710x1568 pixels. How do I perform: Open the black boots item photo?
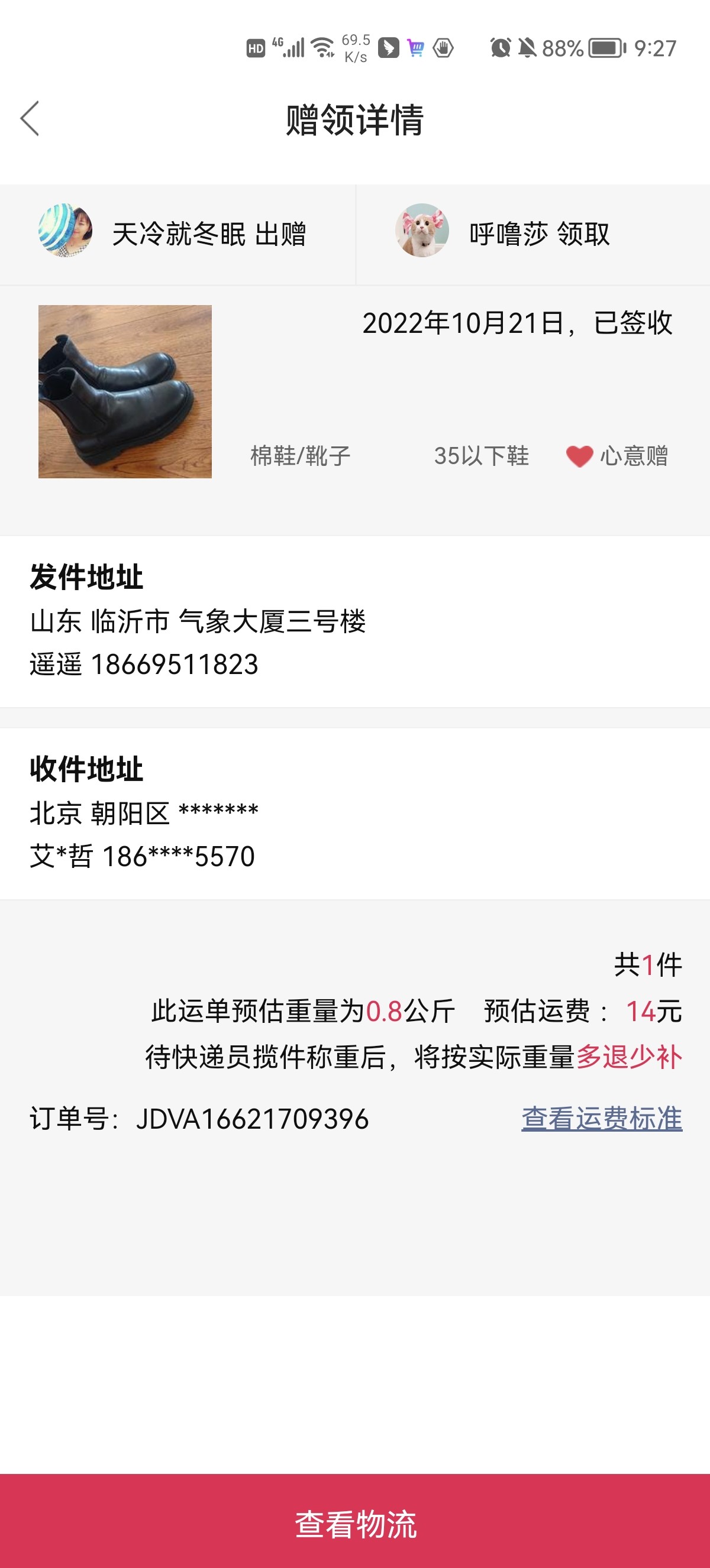125,391
